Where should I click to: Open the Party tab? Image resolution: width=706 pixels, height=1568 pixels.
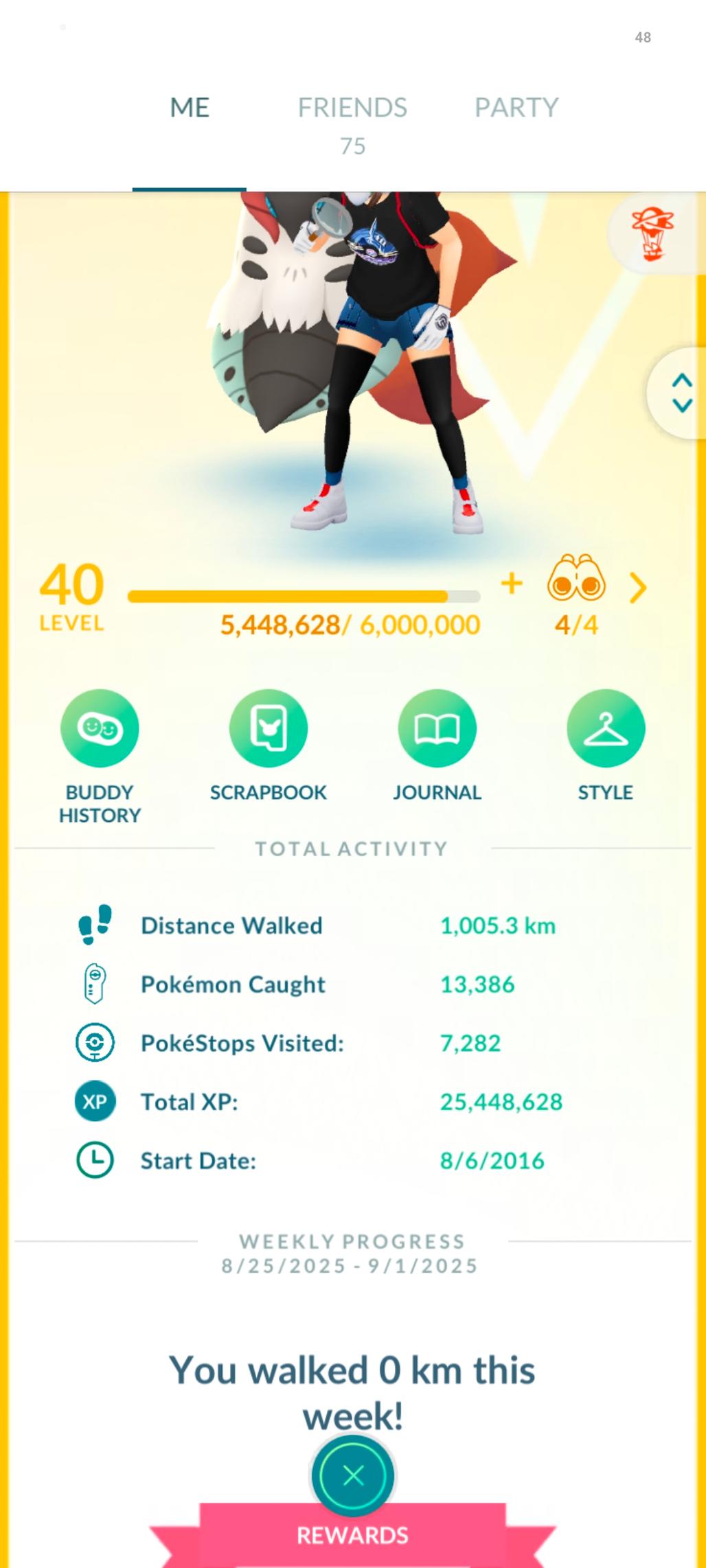point(516,108)
